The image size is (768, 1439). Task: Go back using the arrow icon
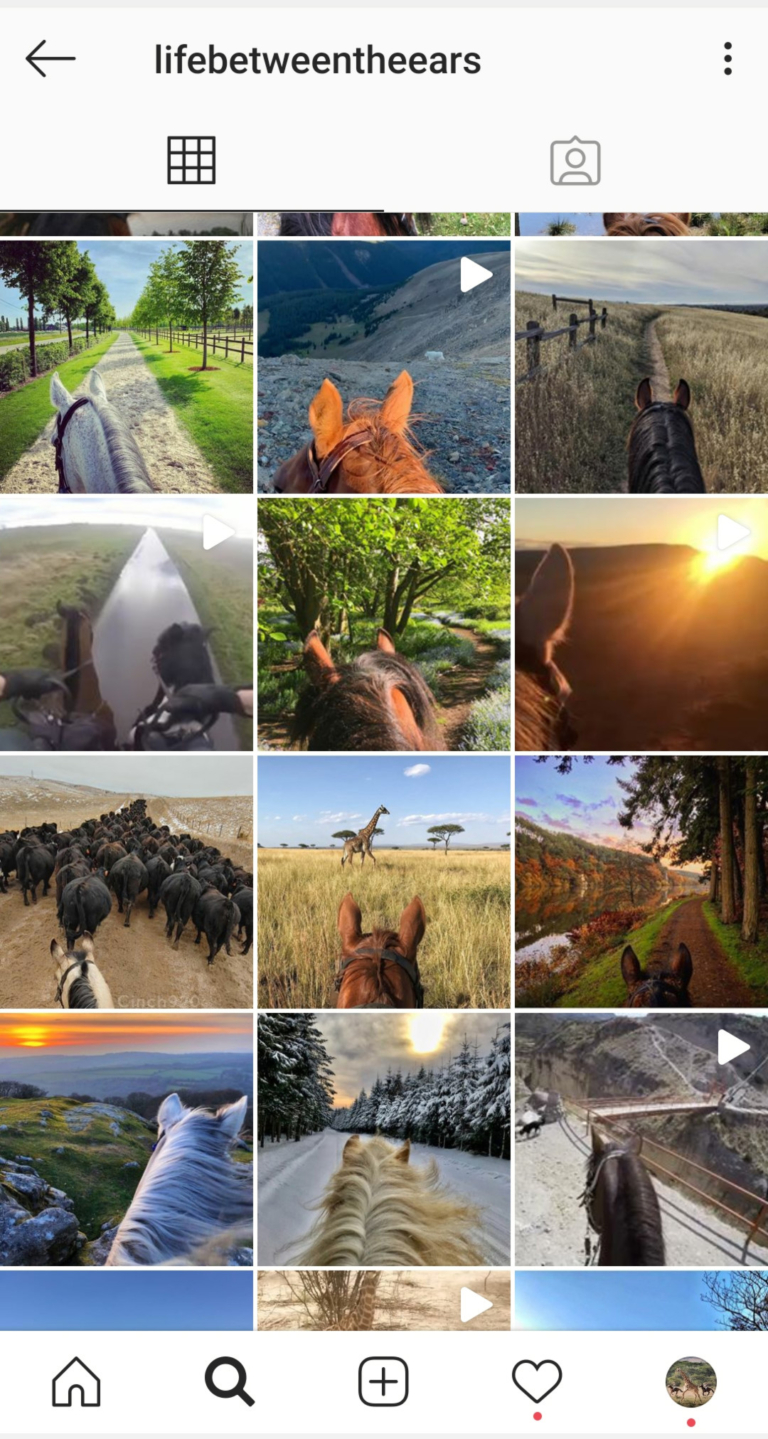pyautogui.click(x=49, y=58)
